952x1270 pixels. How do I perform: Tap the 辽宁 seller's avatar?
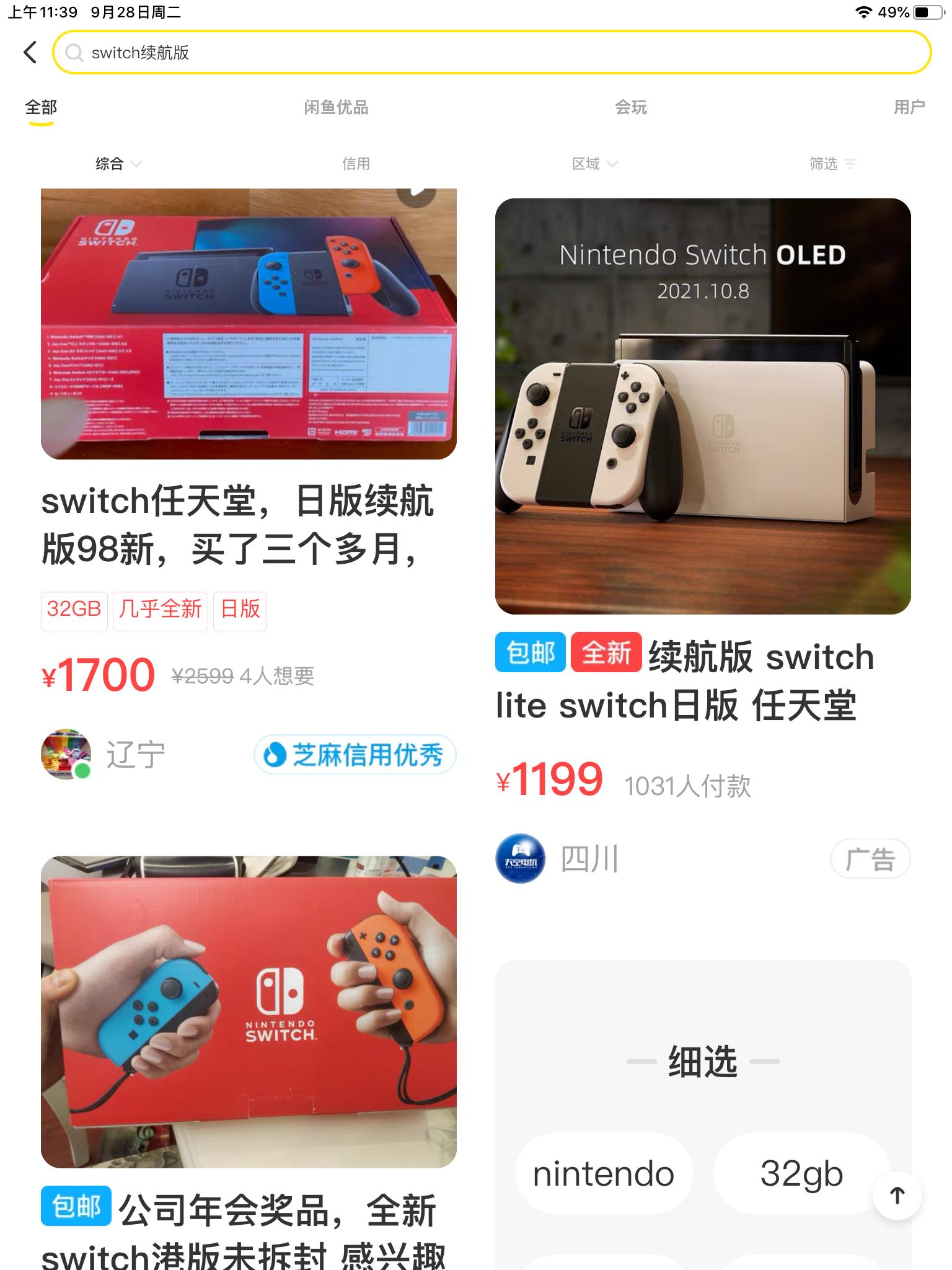tap(66, 754)
